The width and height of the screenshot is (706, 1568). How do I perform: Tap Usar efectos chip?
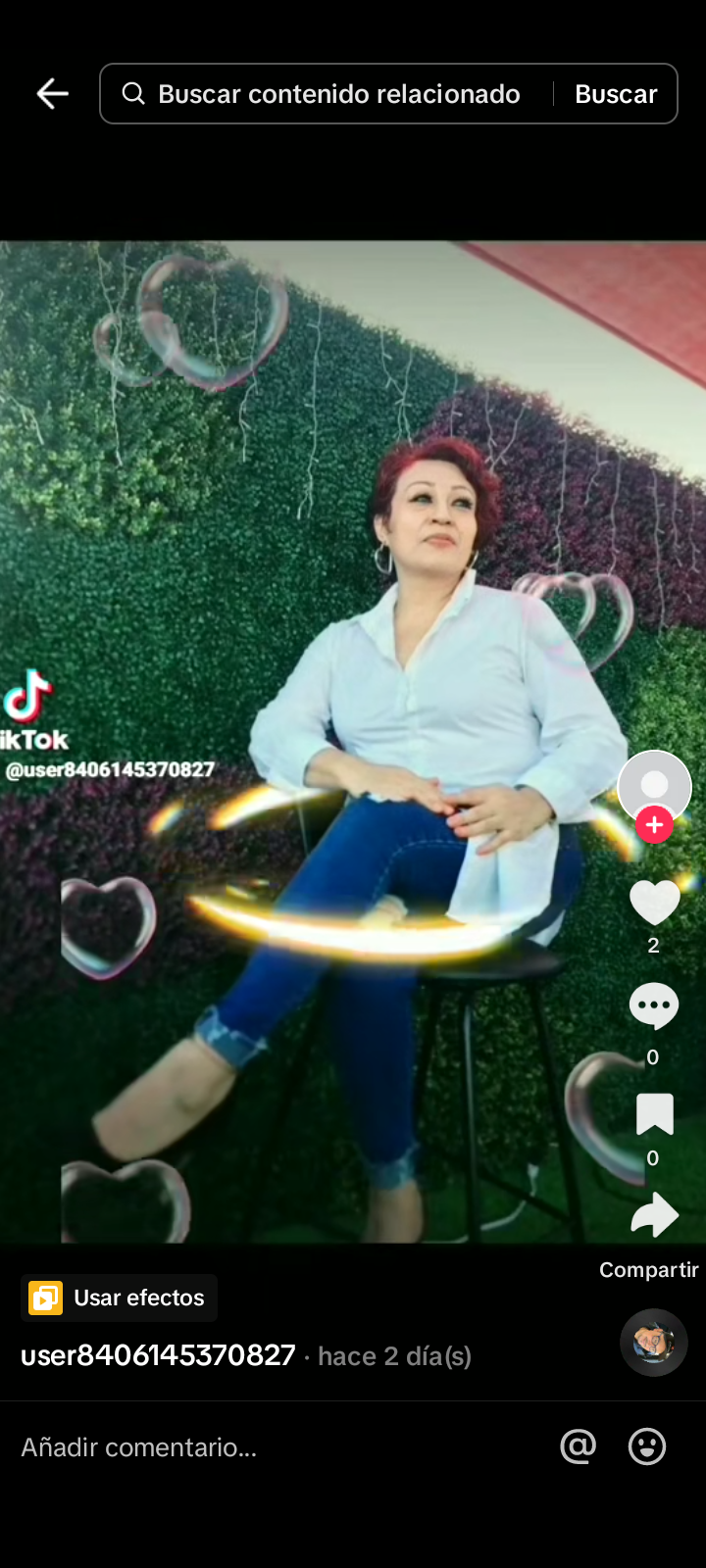tap(120, 1298)
